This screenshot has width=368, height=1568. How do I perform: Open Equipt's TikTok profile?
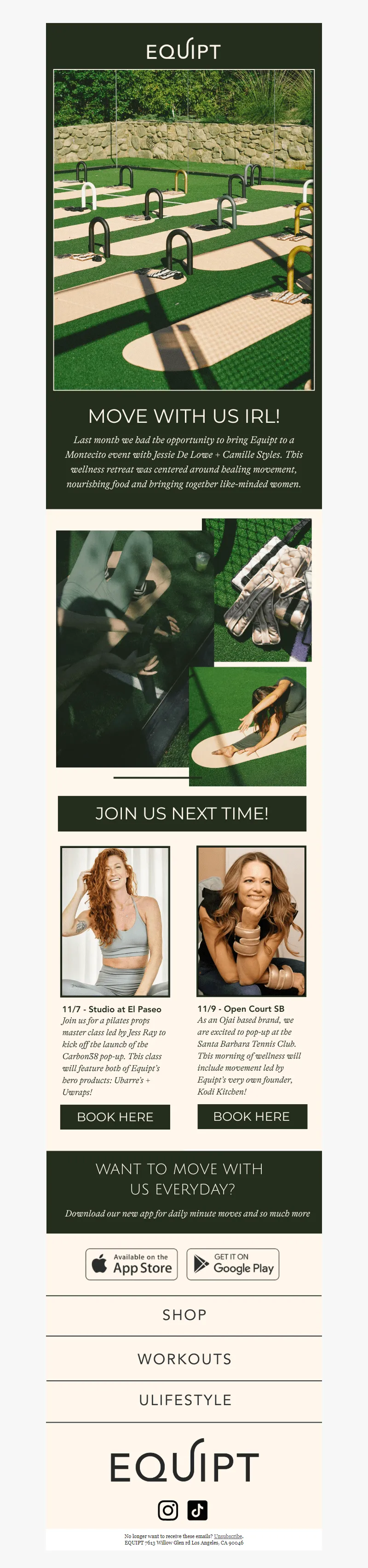(x=198, y=1510)
